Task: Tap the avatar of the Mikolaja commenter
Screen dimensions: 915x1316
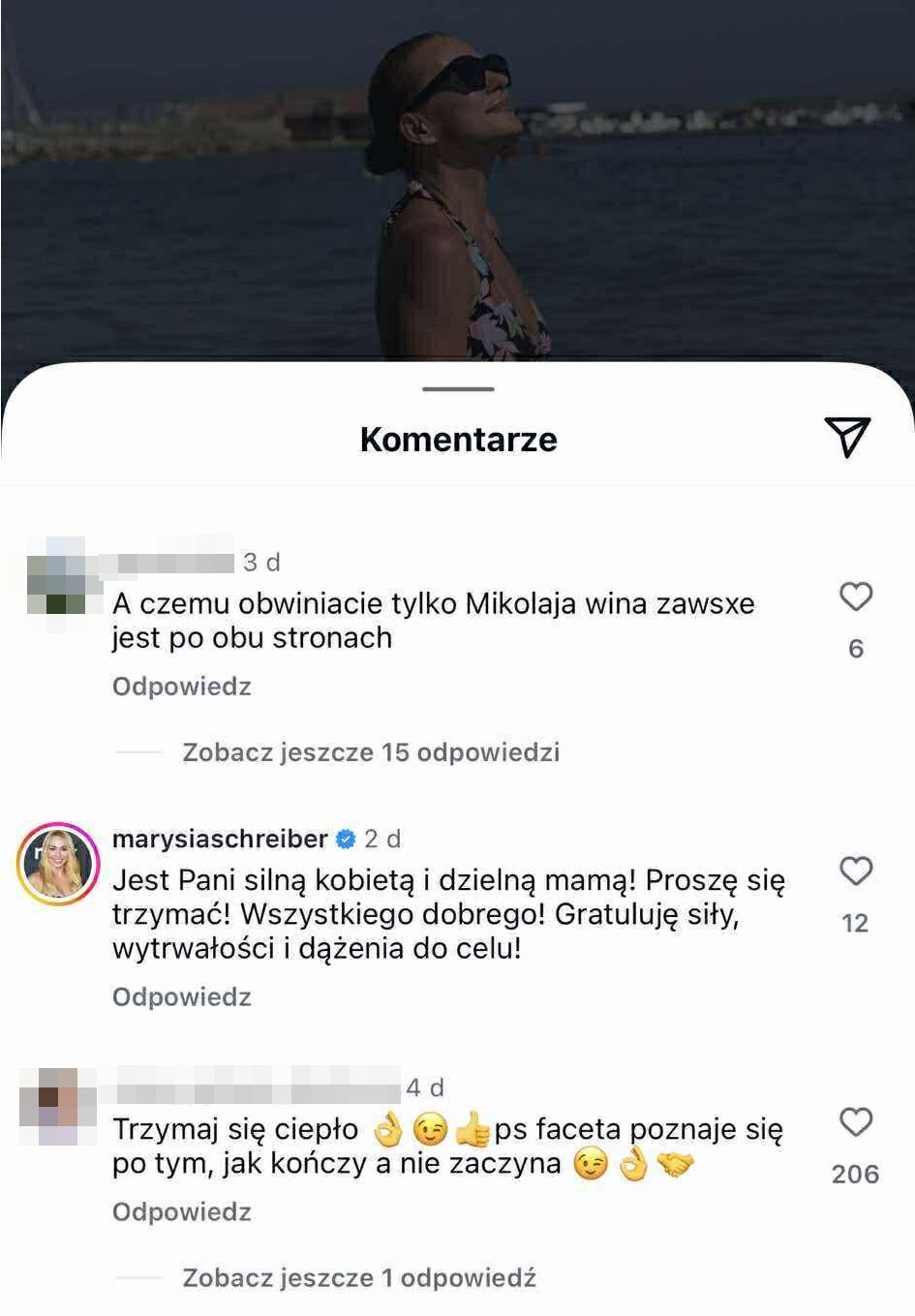Action: click(61, 577)
